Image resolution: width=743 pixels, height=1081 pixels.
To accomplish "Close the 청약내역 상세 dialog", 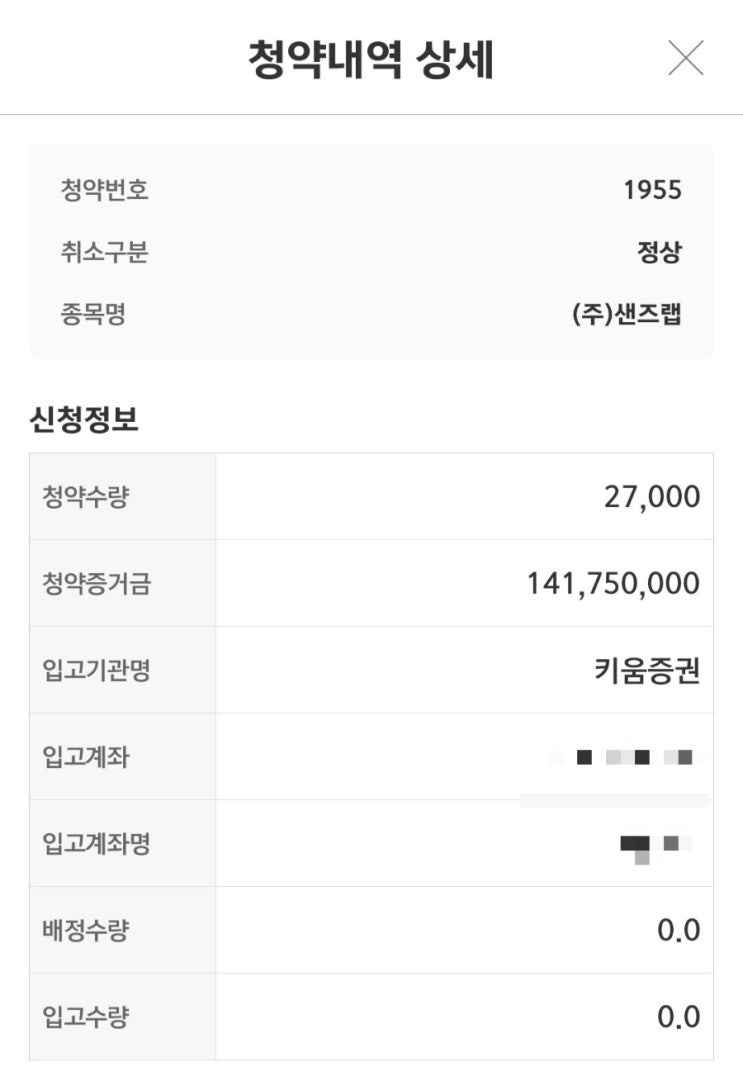I will click(686, 58).
